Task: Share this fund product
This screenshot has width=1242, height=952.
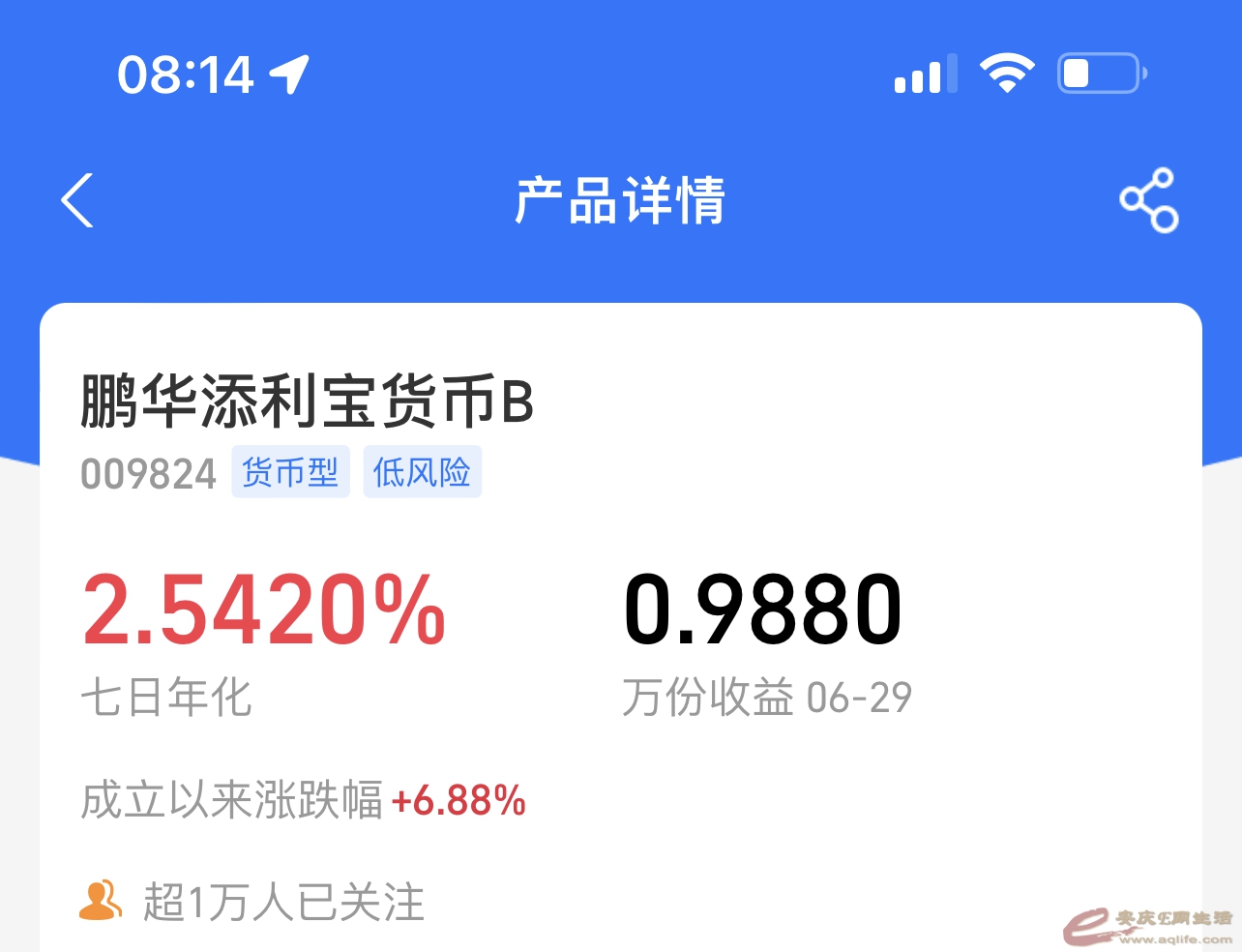Action: point(1148,200)
